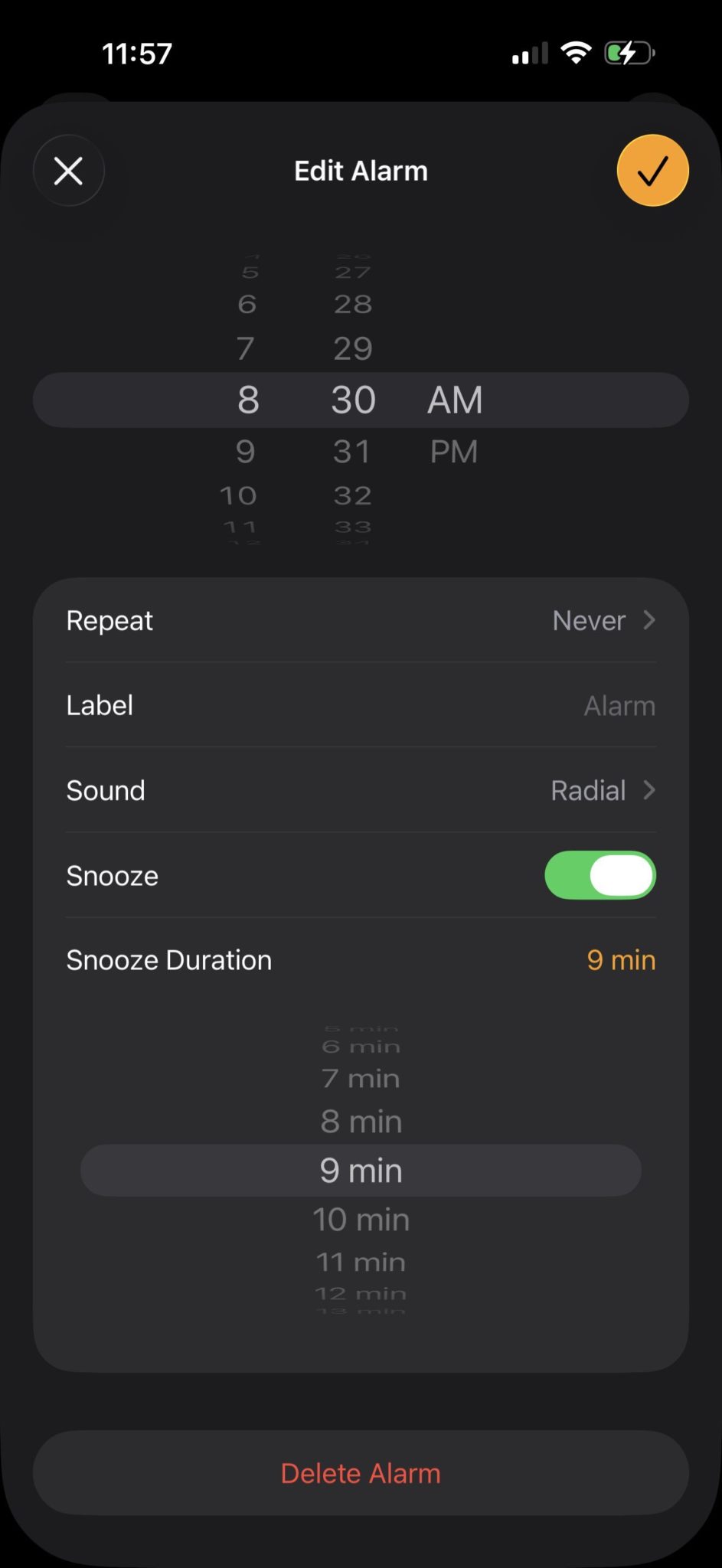The image size is (722, 1568).
Task: Select PM in the time picker
Action: pos(453,452)
